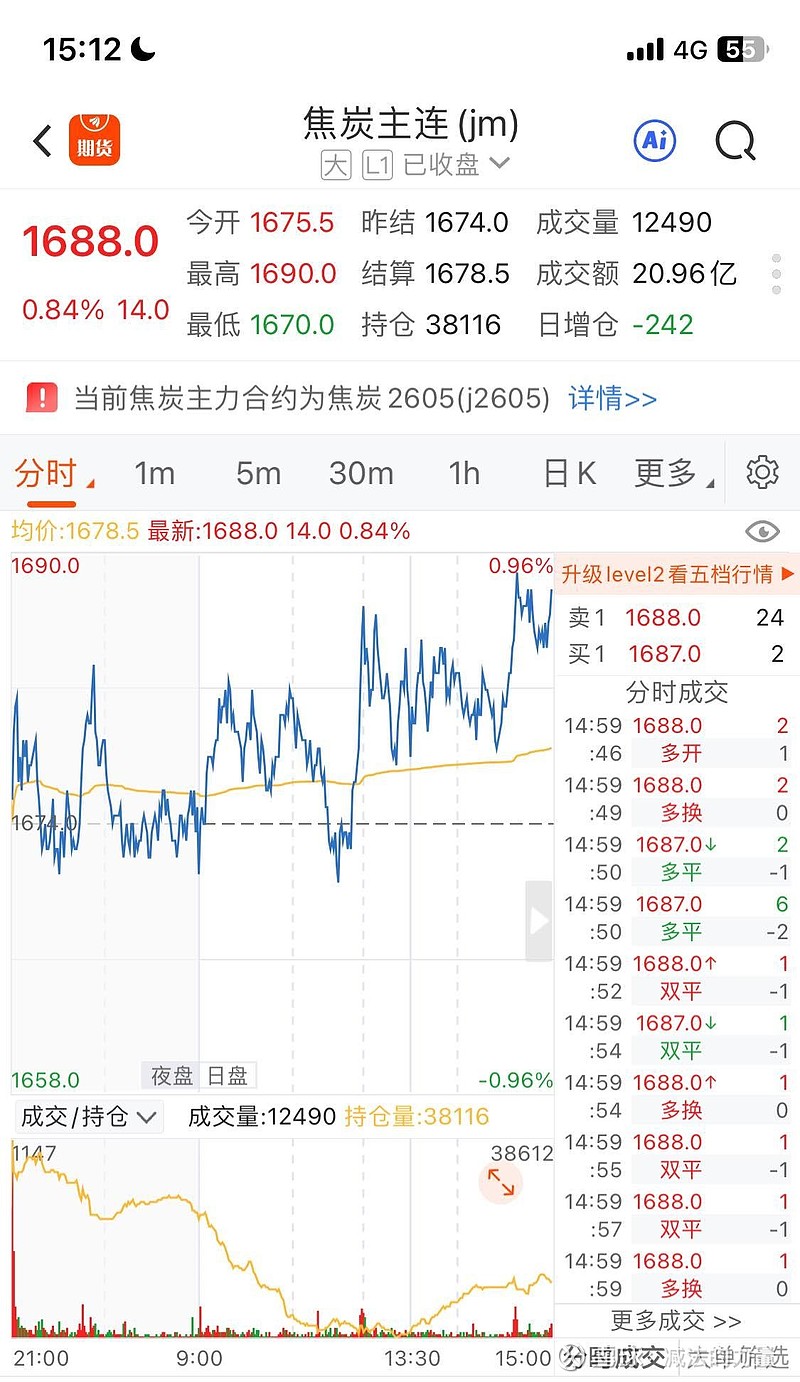Switch to the 1m chart tab

[x=154, y=472]
